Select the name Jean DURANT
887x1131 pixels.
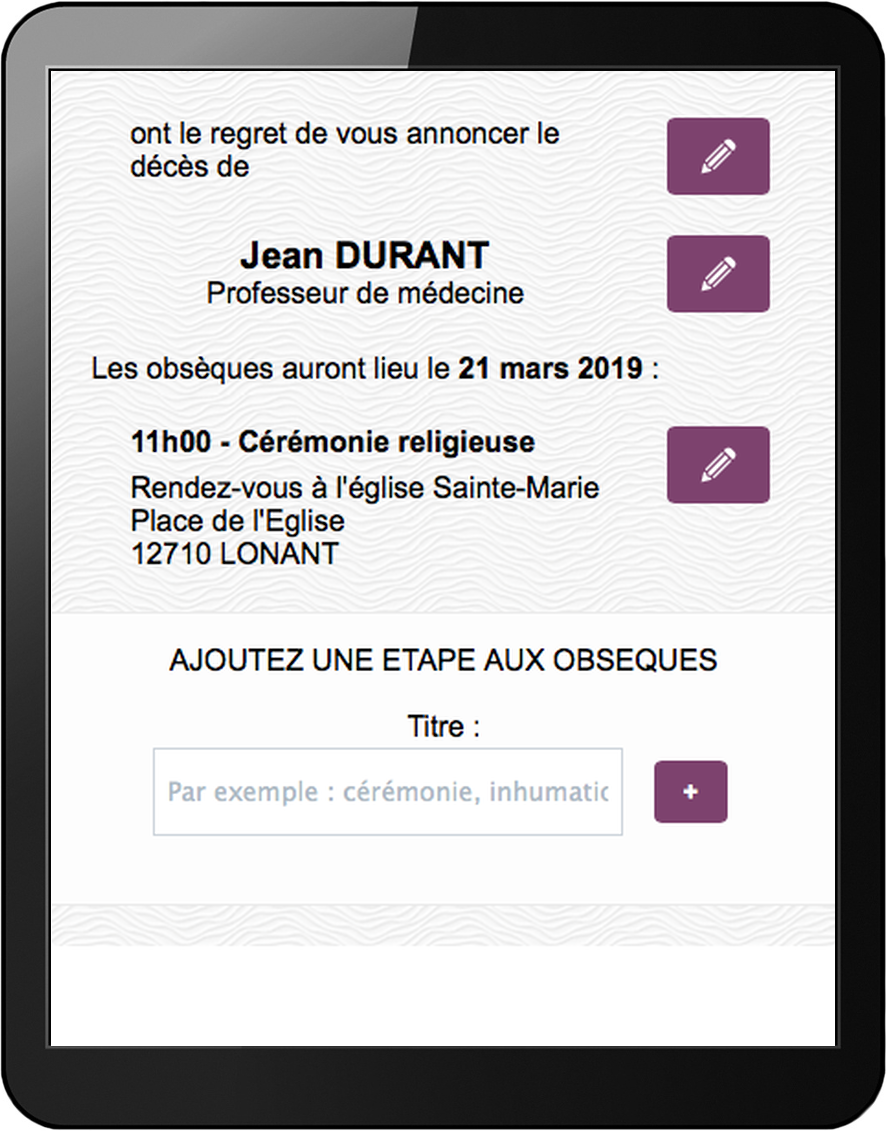(x=364, y=255)
